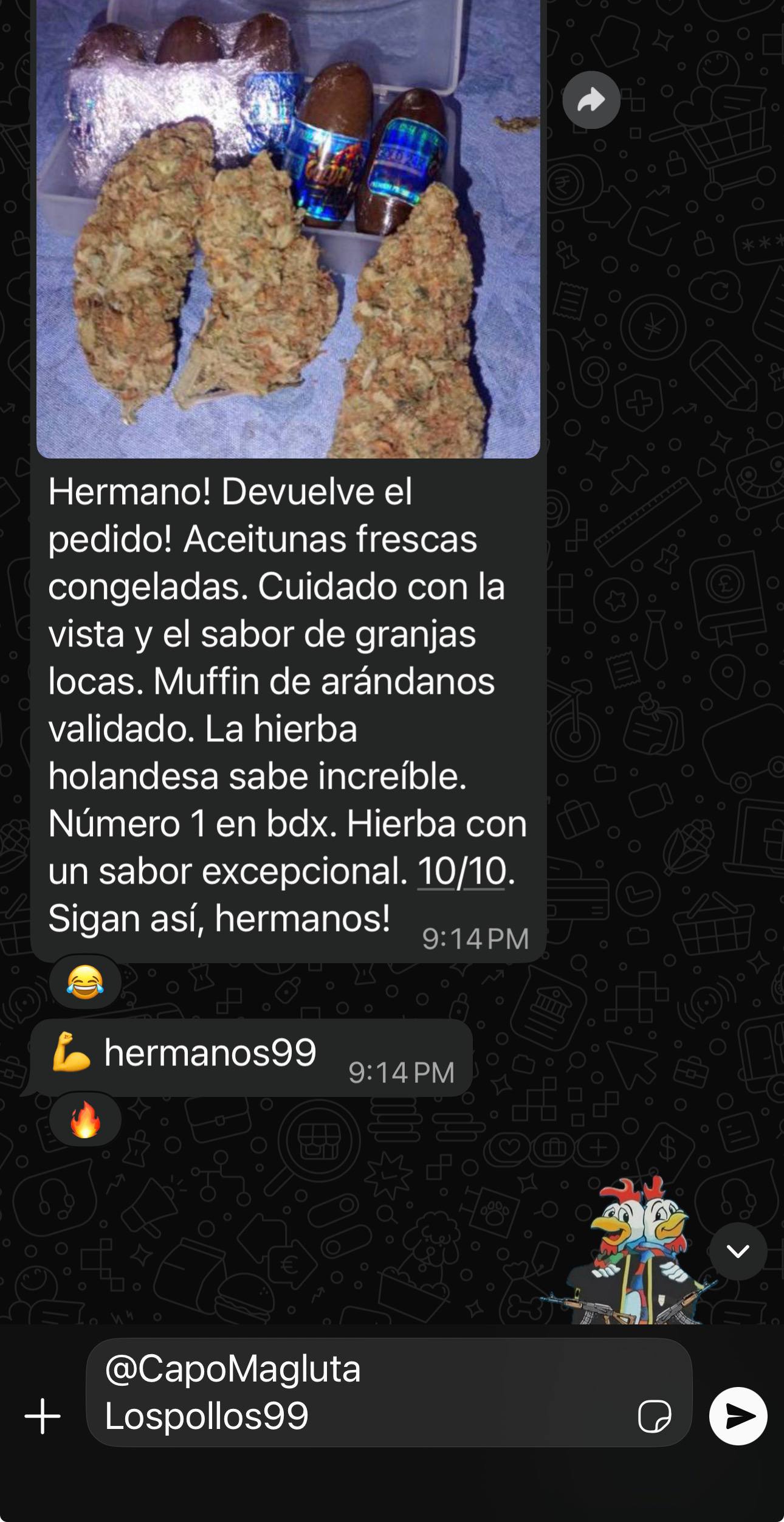Open the attachment plus menu
Viewport: 784px width, 1522px height.
click(x=43, y=1416)
